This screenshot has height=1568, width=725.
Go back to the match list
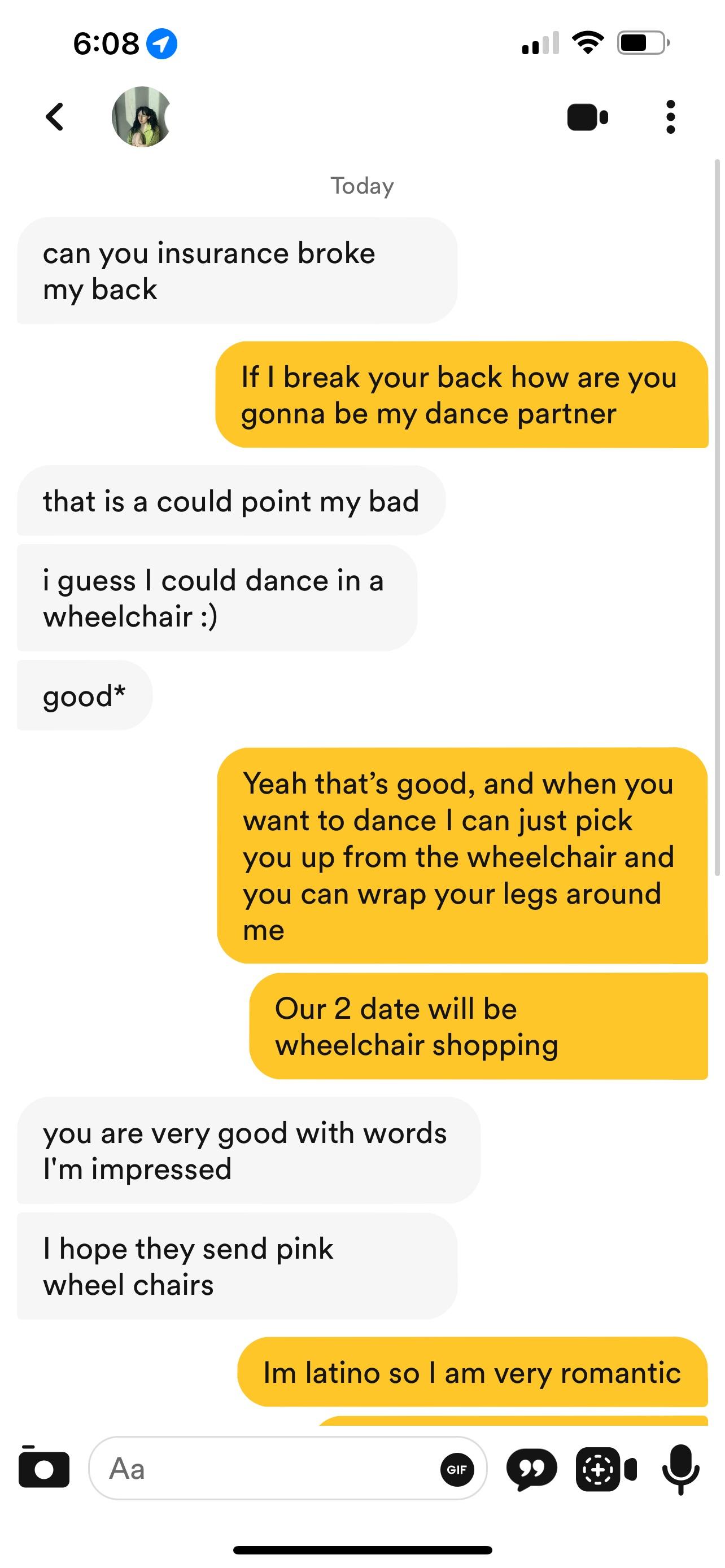click(x=54, y=117)
